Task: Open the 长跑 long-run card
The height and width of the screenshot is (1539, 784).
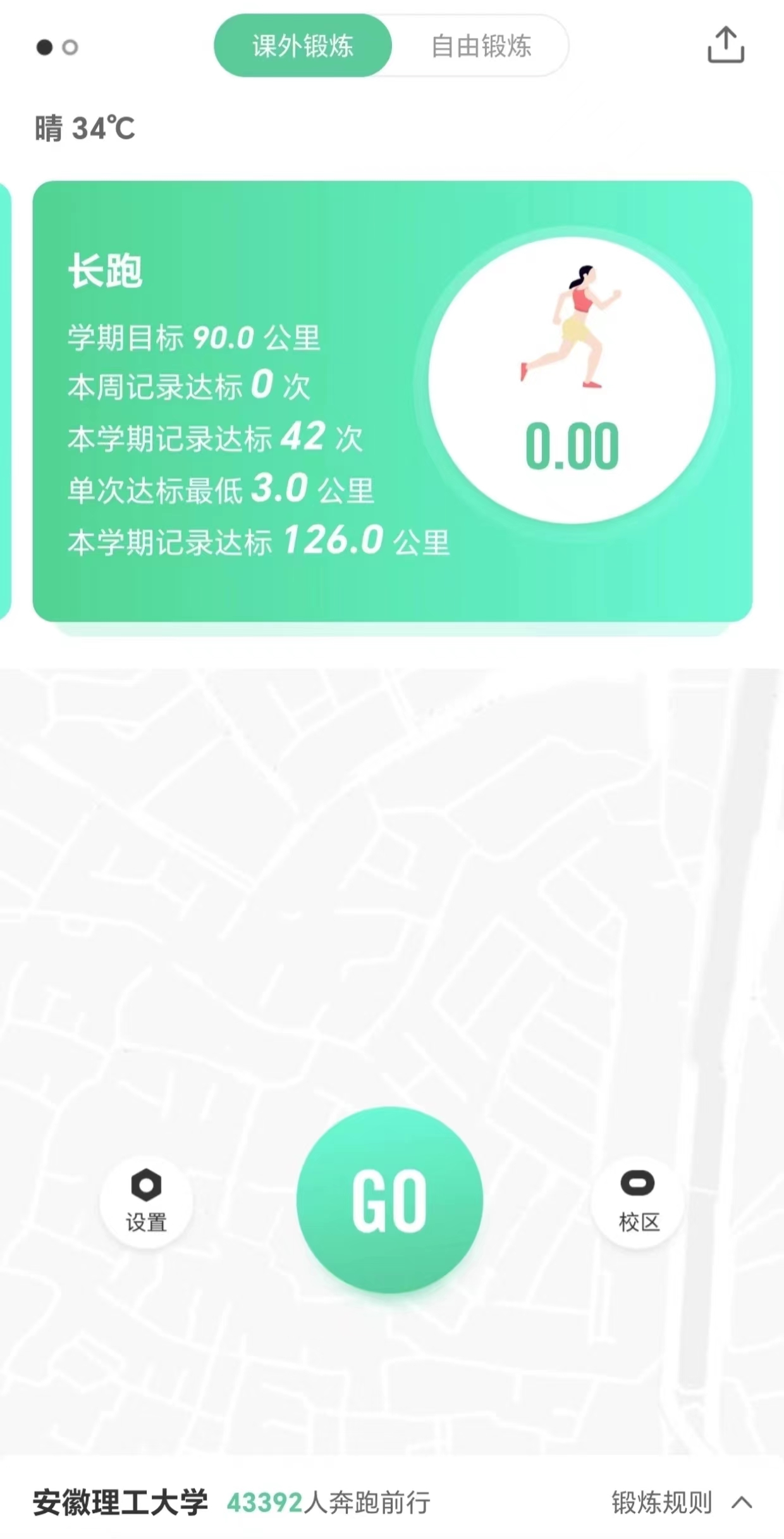Action: [392, 401]
